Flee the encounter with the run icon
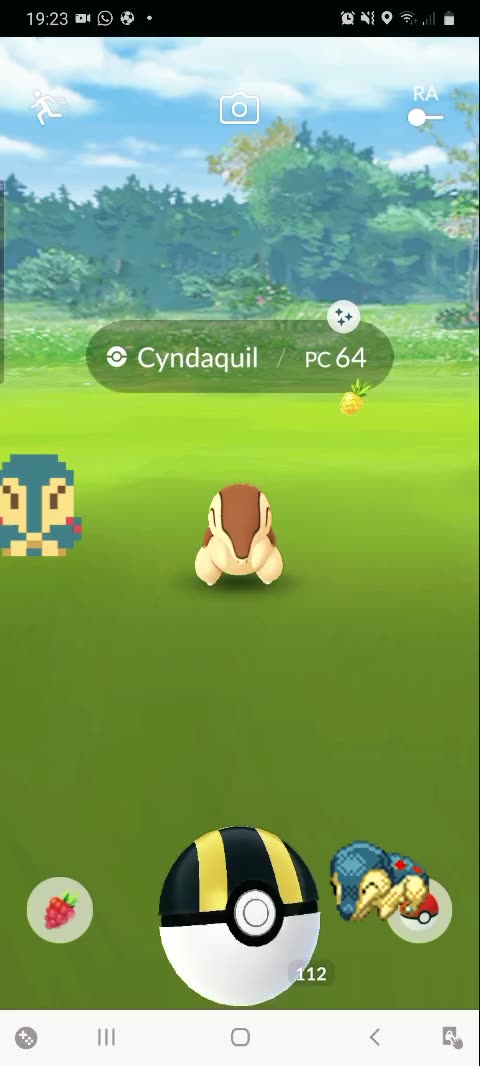 [47, 107]
